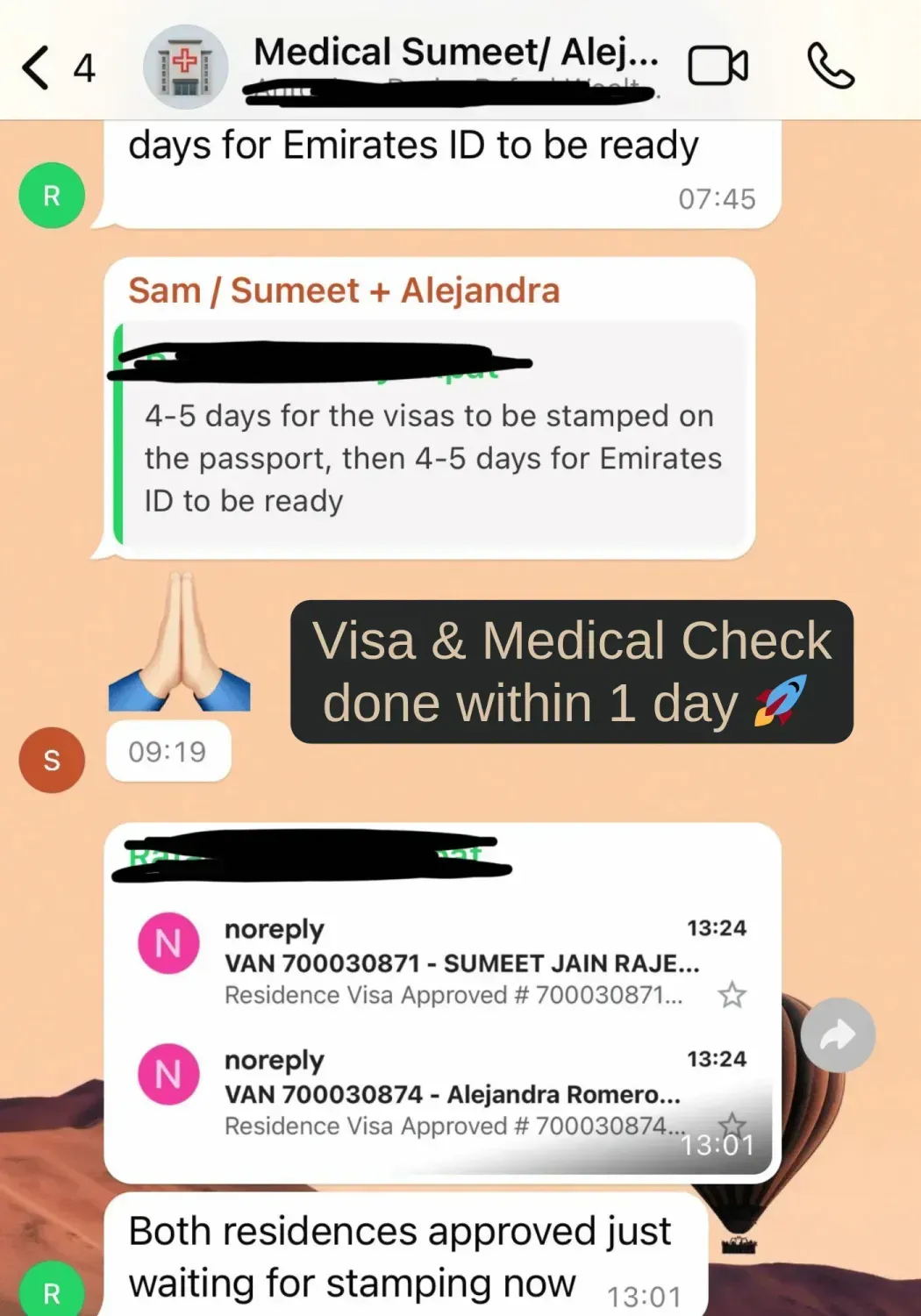921x1316 pixels.
Task: Open the Medical Sumeet group info
Action: [454, 54]
